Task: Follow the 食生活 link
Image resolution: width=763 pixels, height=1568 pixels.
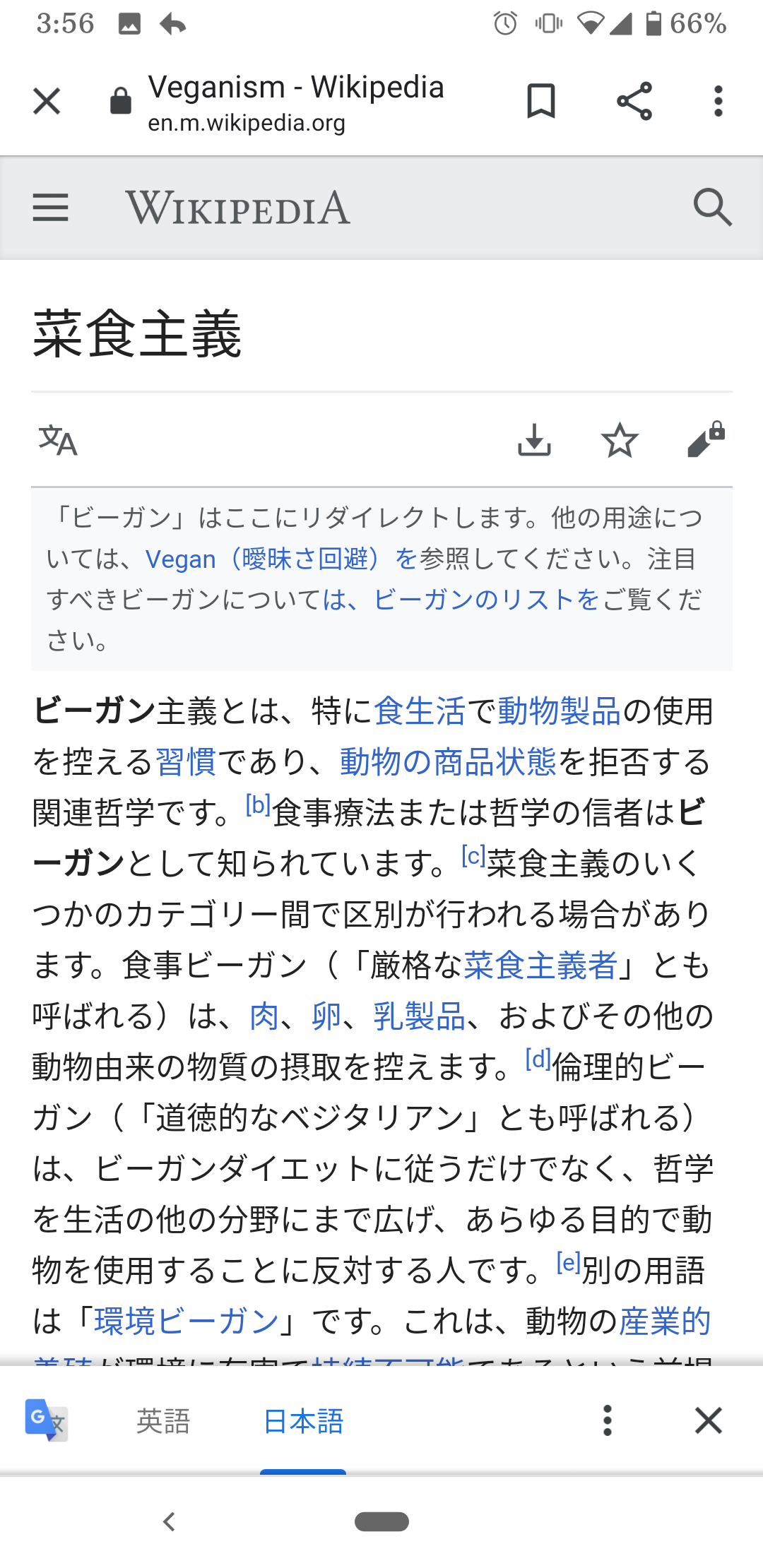Action: [420, 711]
